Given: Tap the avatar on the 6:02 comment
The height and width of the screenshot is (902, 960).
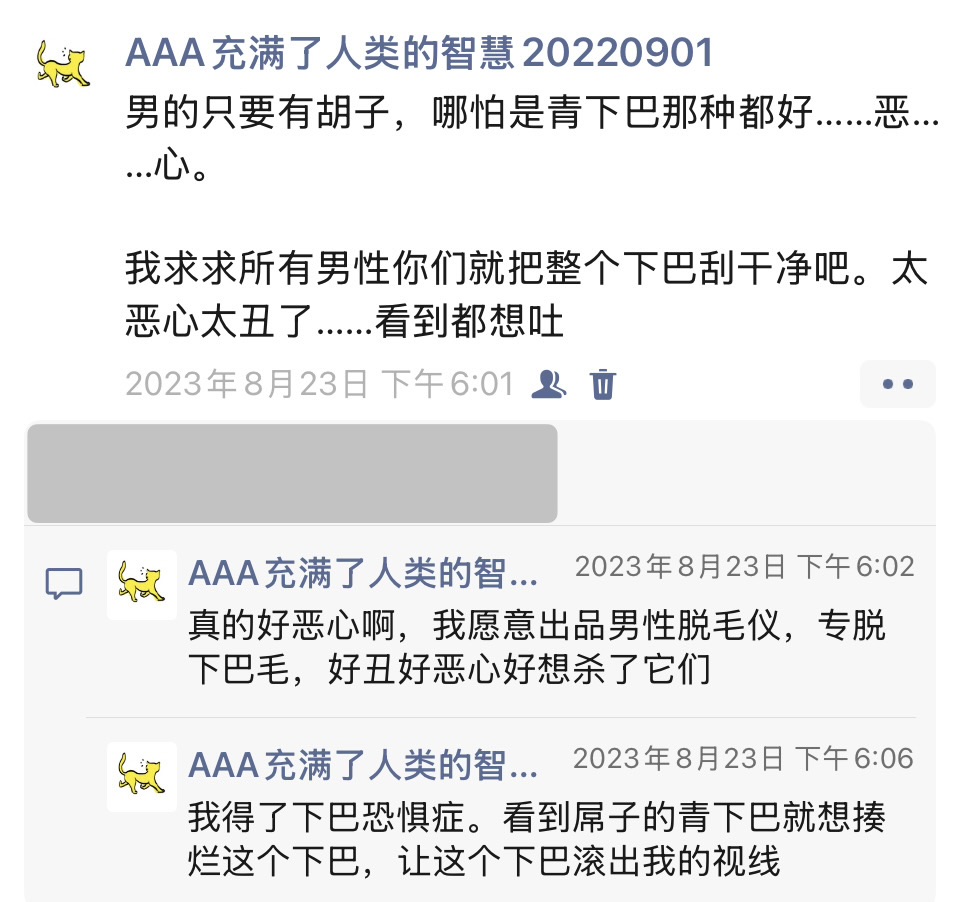Looking at the screenshot, I should tap(142, 584).
